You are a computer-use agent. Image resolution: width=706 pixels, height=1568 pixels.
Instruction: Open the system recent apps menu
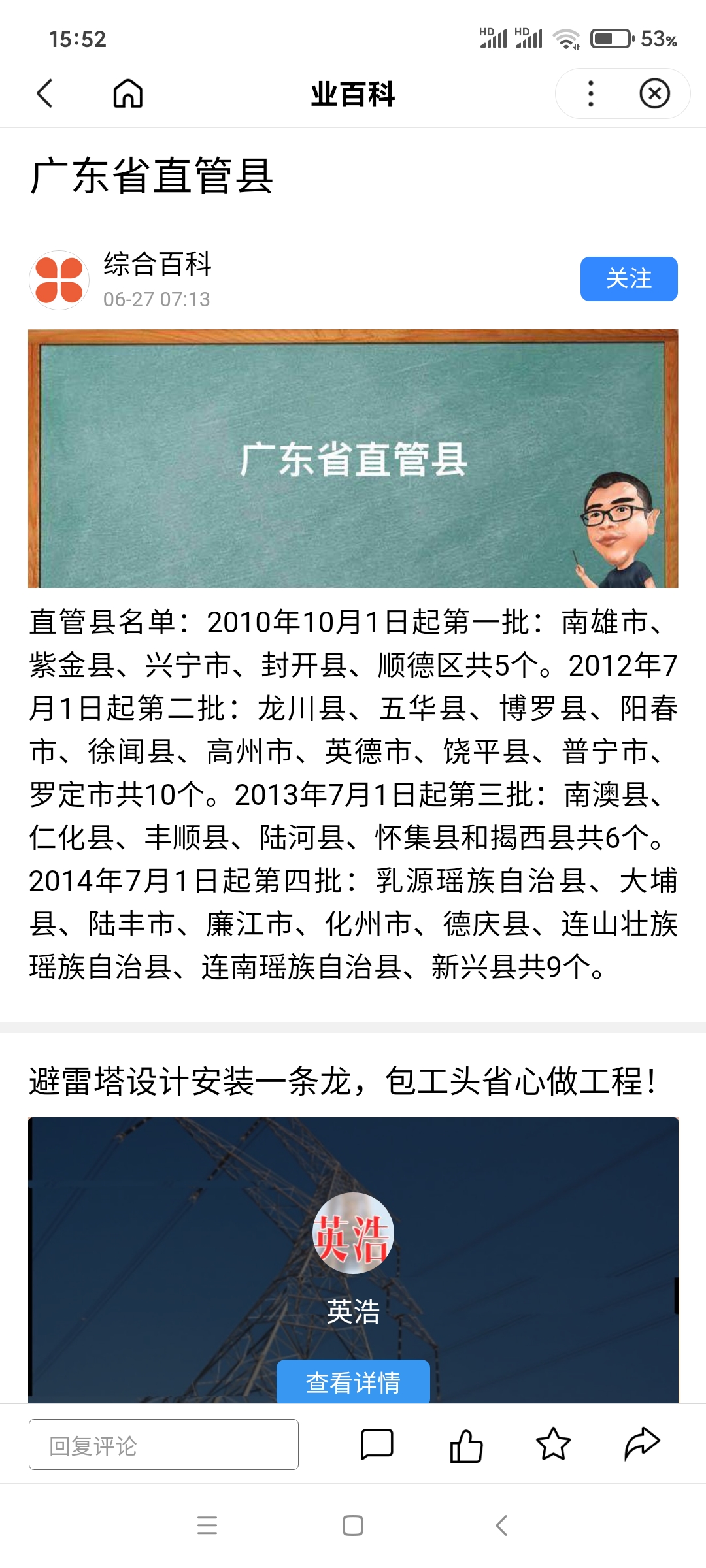click(x=207, y=1526)
